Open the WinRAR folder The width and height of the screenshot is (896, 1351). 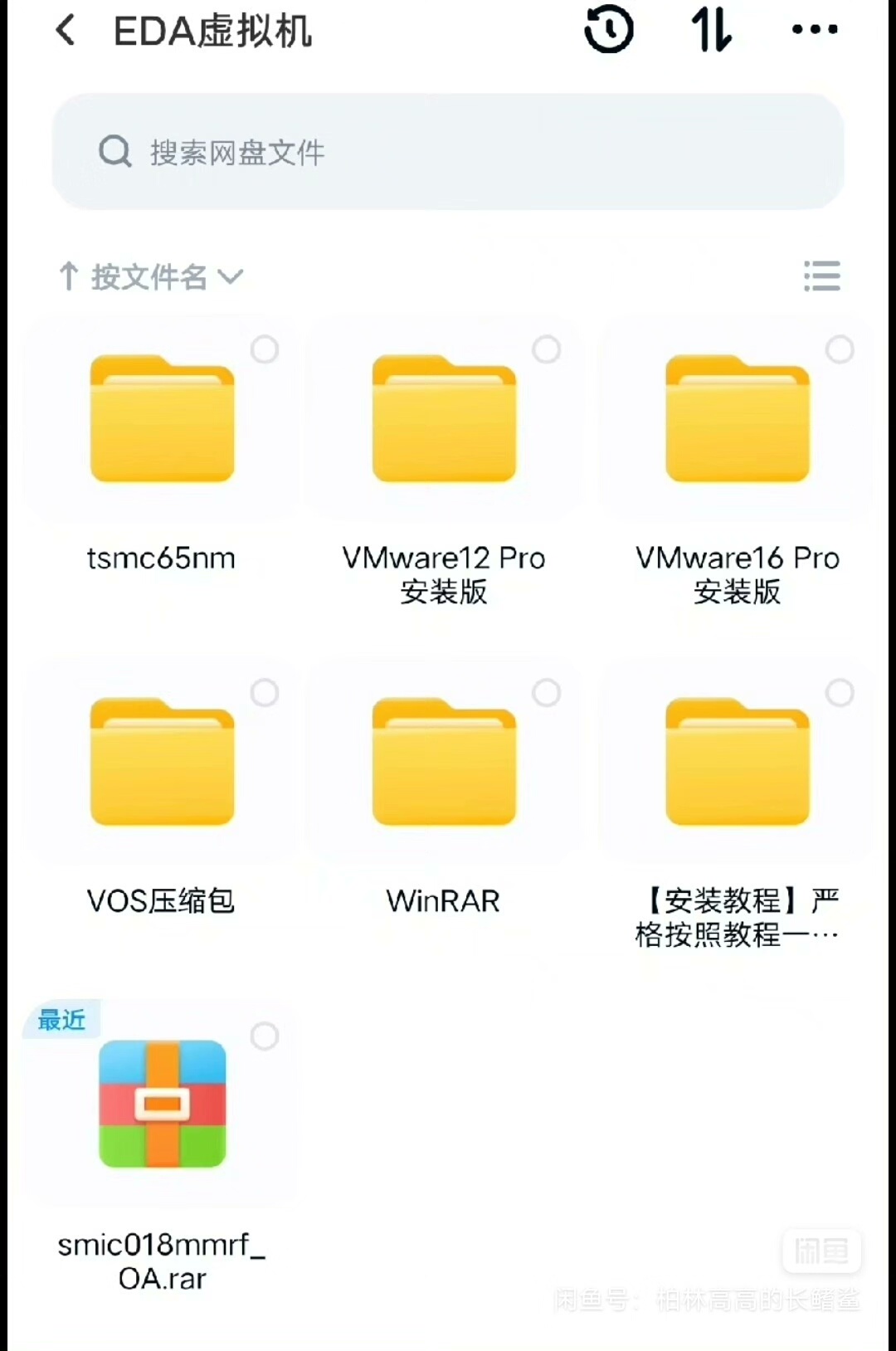point(444,763)
